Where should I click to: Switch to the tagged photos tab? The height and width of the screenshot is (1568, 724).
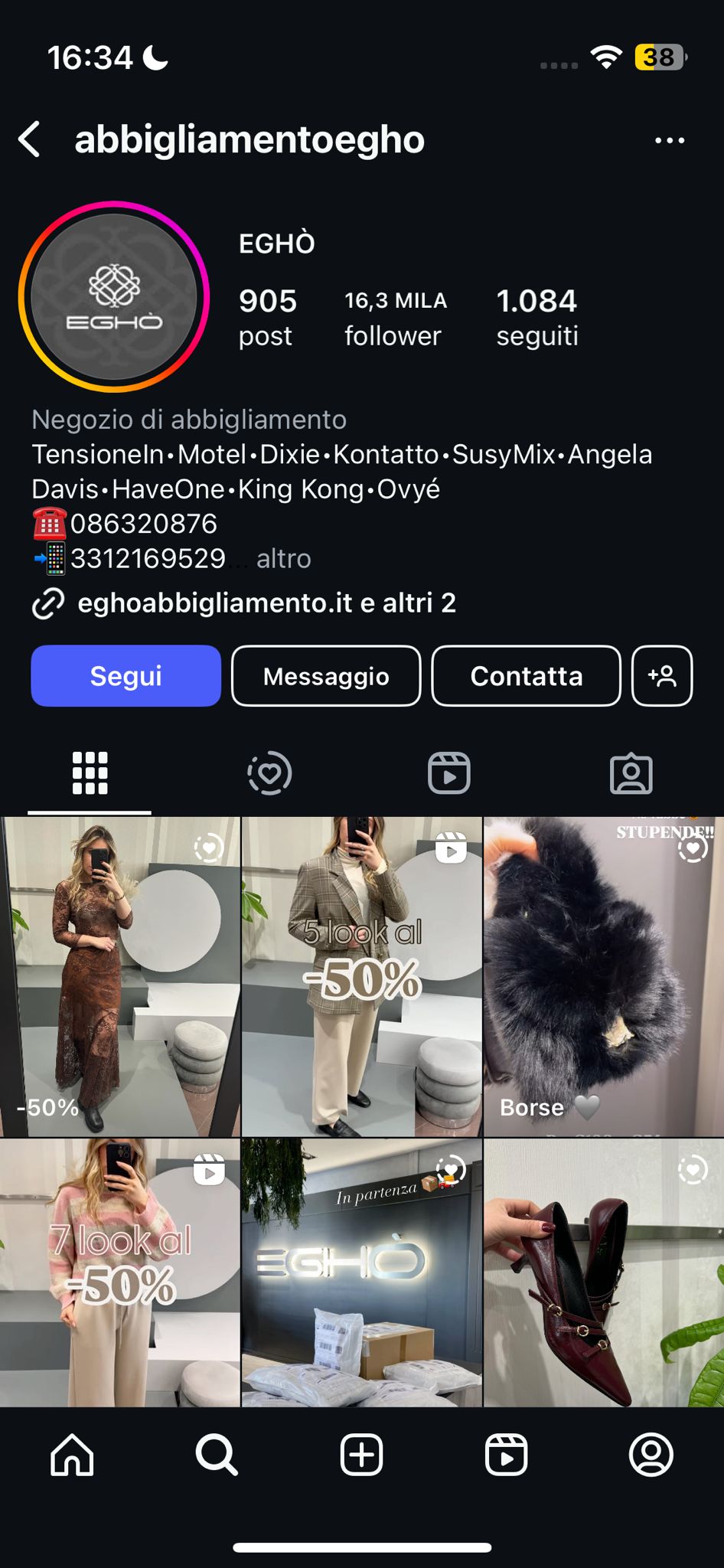[631, 773]
